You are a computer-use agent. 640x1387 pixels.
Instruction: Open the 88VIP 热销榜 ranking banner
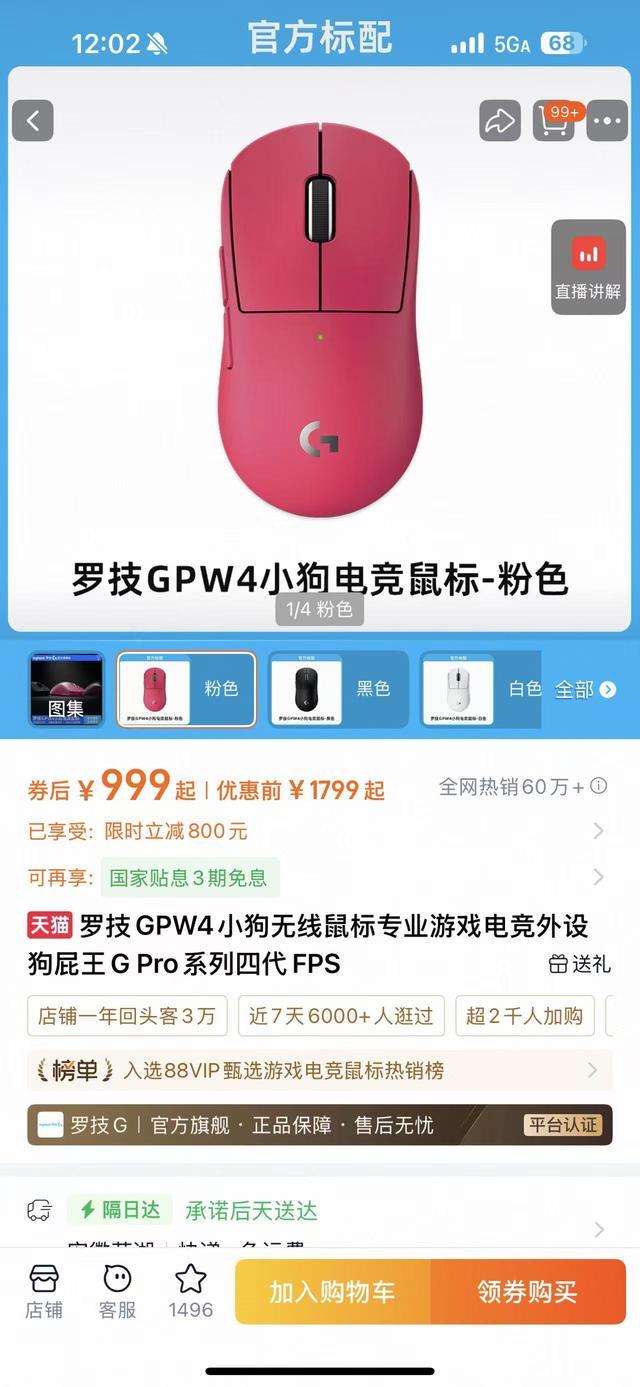click(x=319, y=1070)
